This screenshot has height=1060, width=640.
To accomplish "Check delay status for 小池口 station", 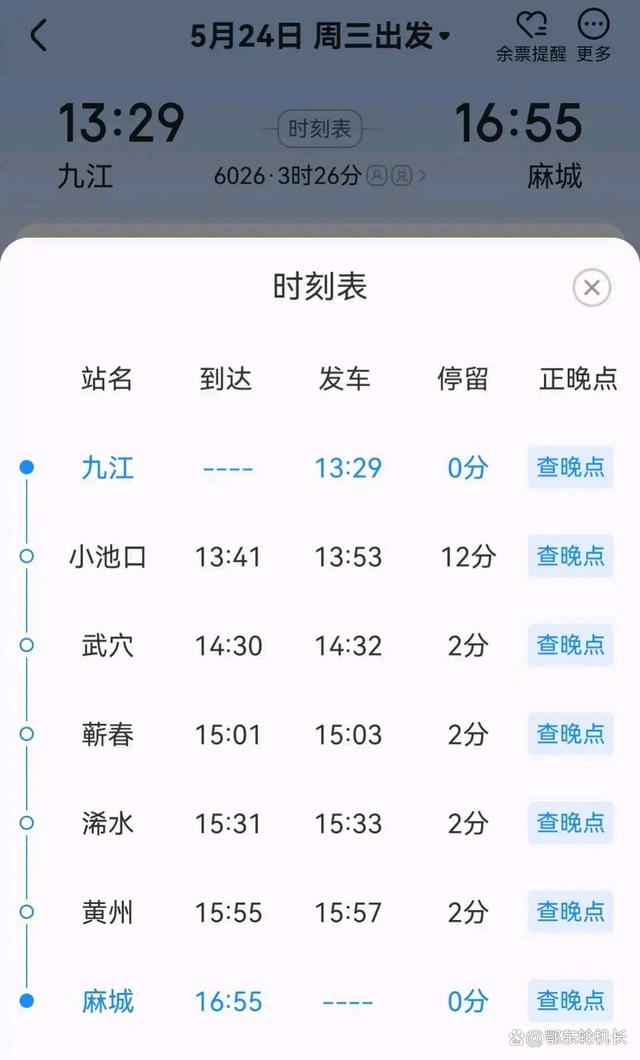I will [x=570, y=556].
